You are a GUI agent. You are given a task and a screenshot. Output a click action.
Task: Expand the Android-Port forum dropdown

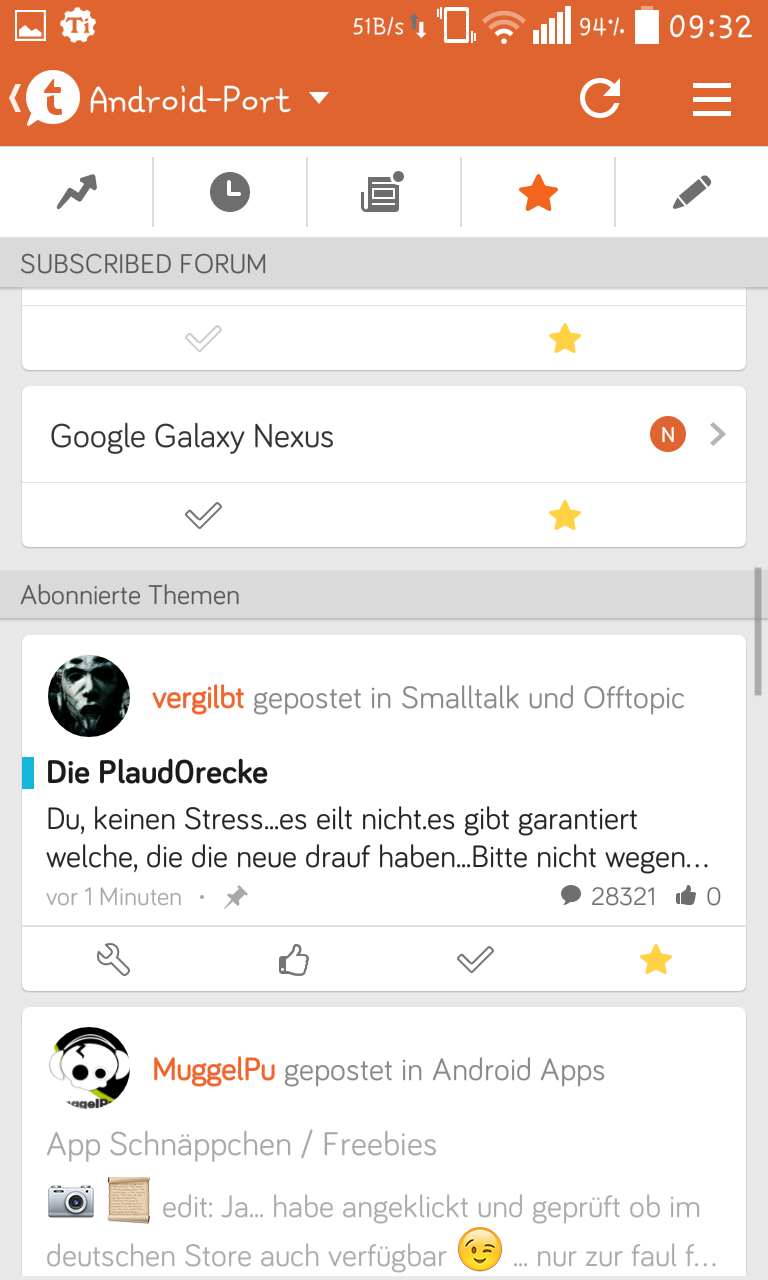pos(319,98)
